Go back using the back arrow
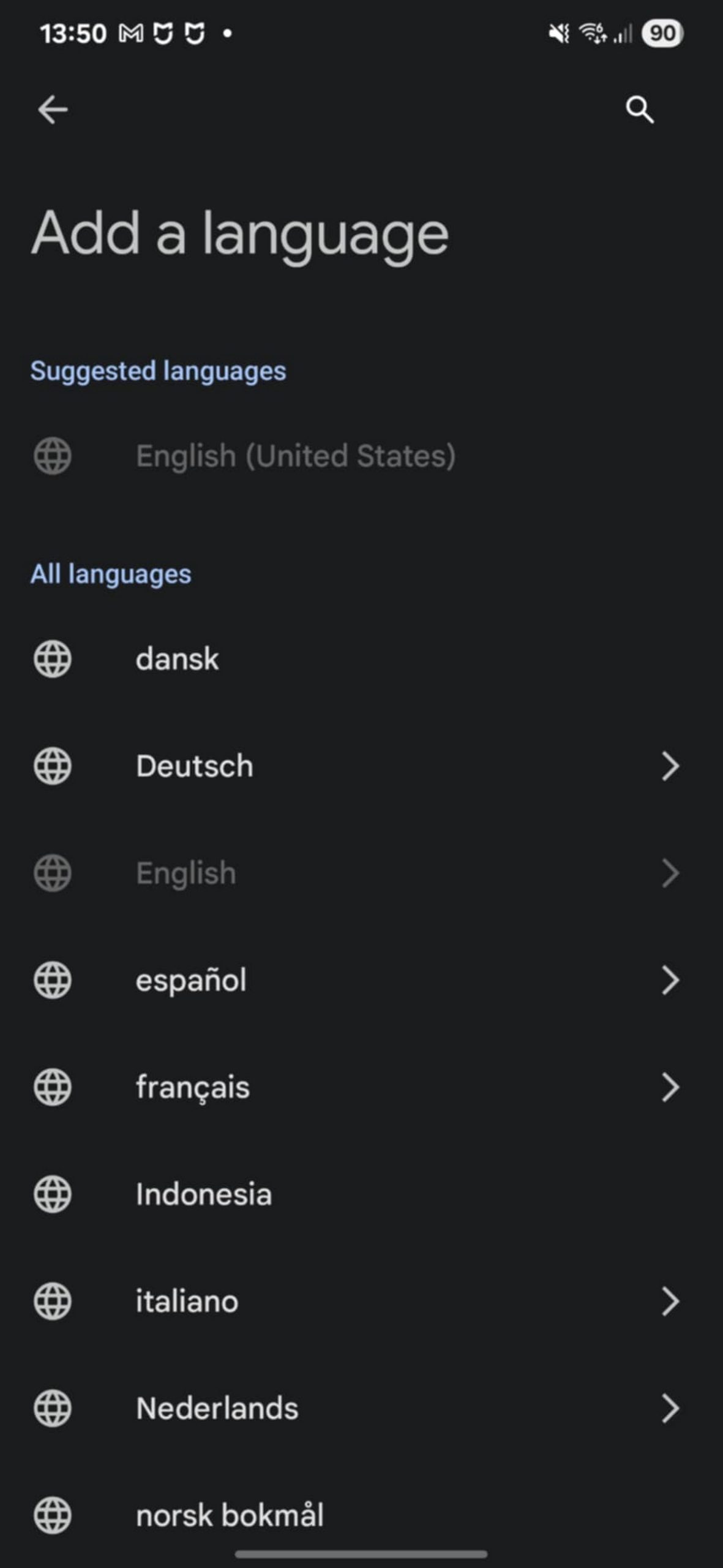 pyautogui.click(x=53, y=110)
